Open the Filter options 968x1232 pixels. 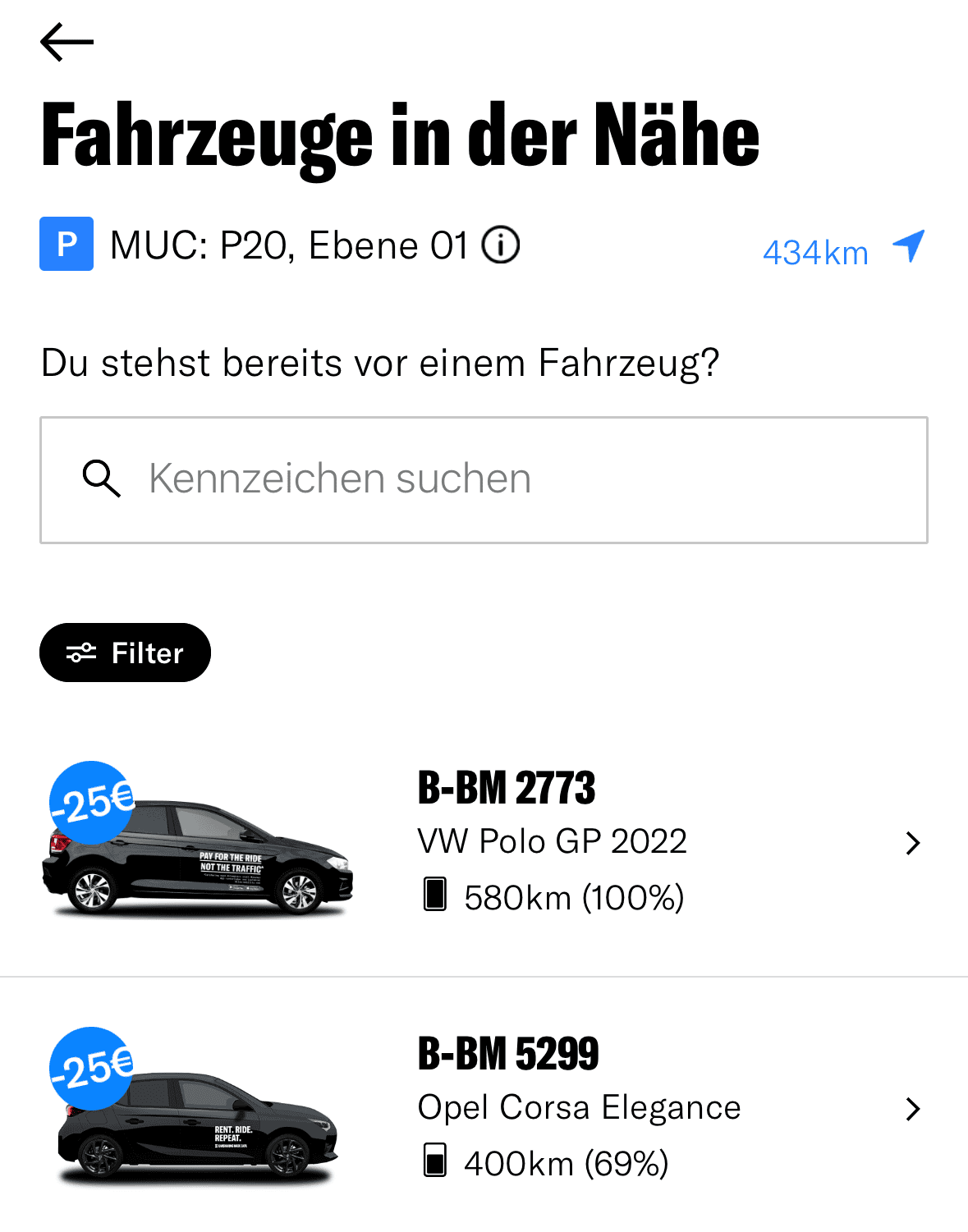click(125, 653)
